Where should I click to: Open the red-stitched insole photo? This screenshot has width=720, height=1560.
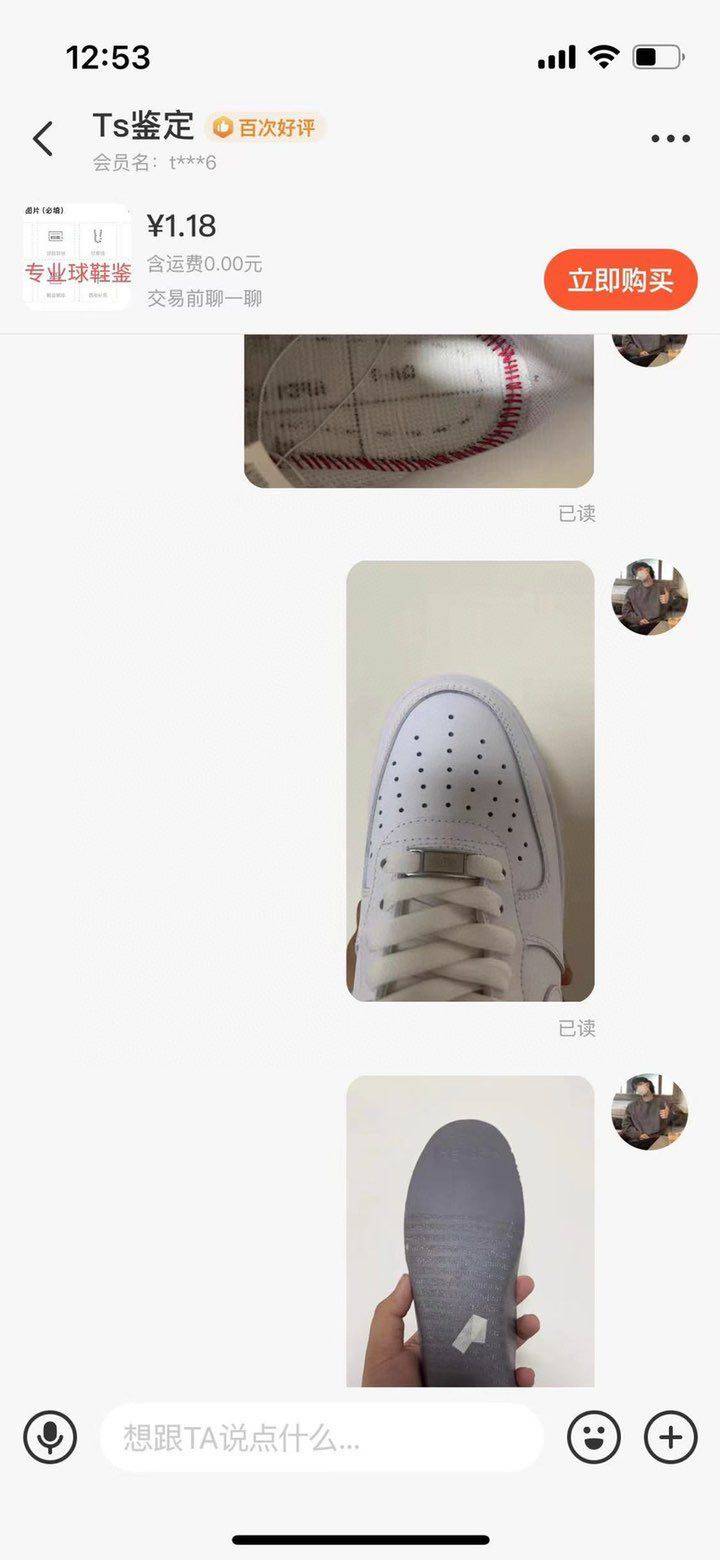coord(418,411)
